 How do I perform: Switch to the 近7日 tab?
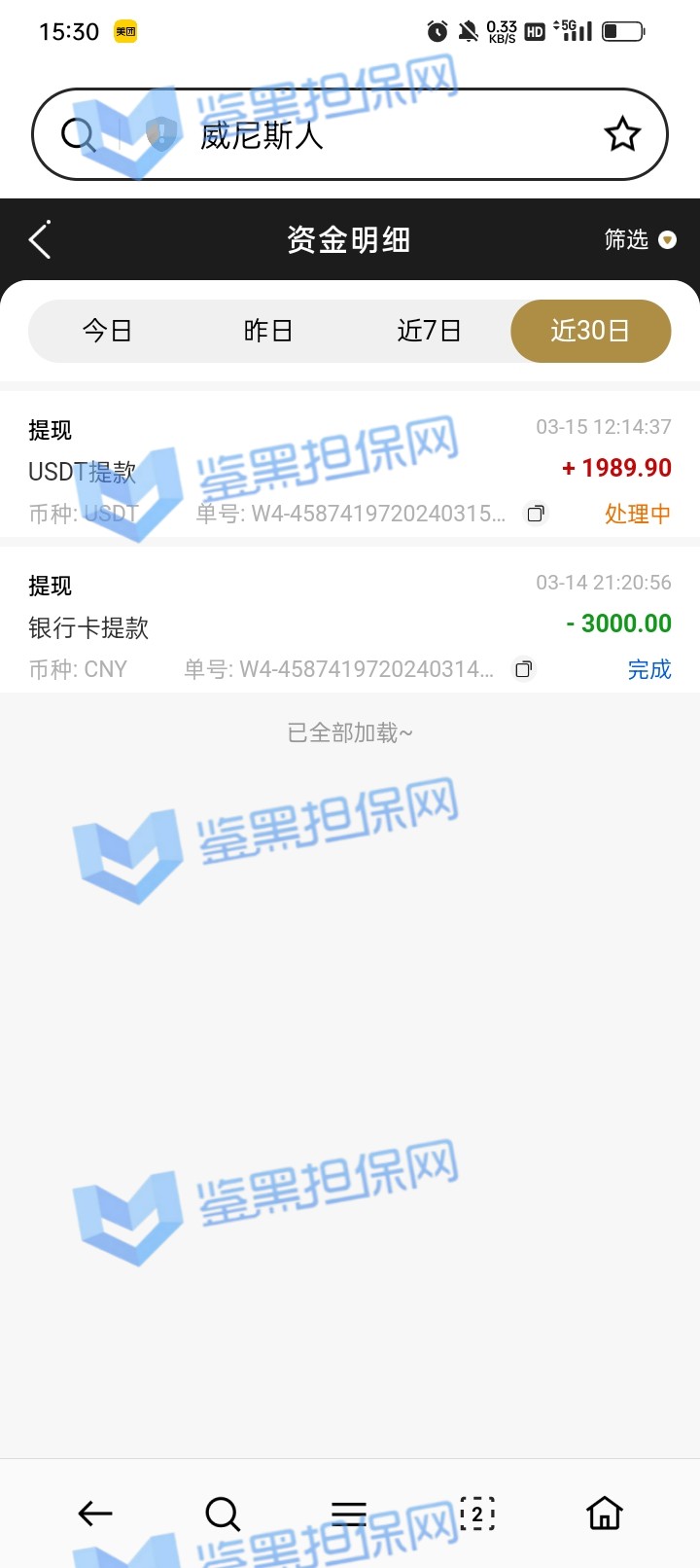click(429, 332)
